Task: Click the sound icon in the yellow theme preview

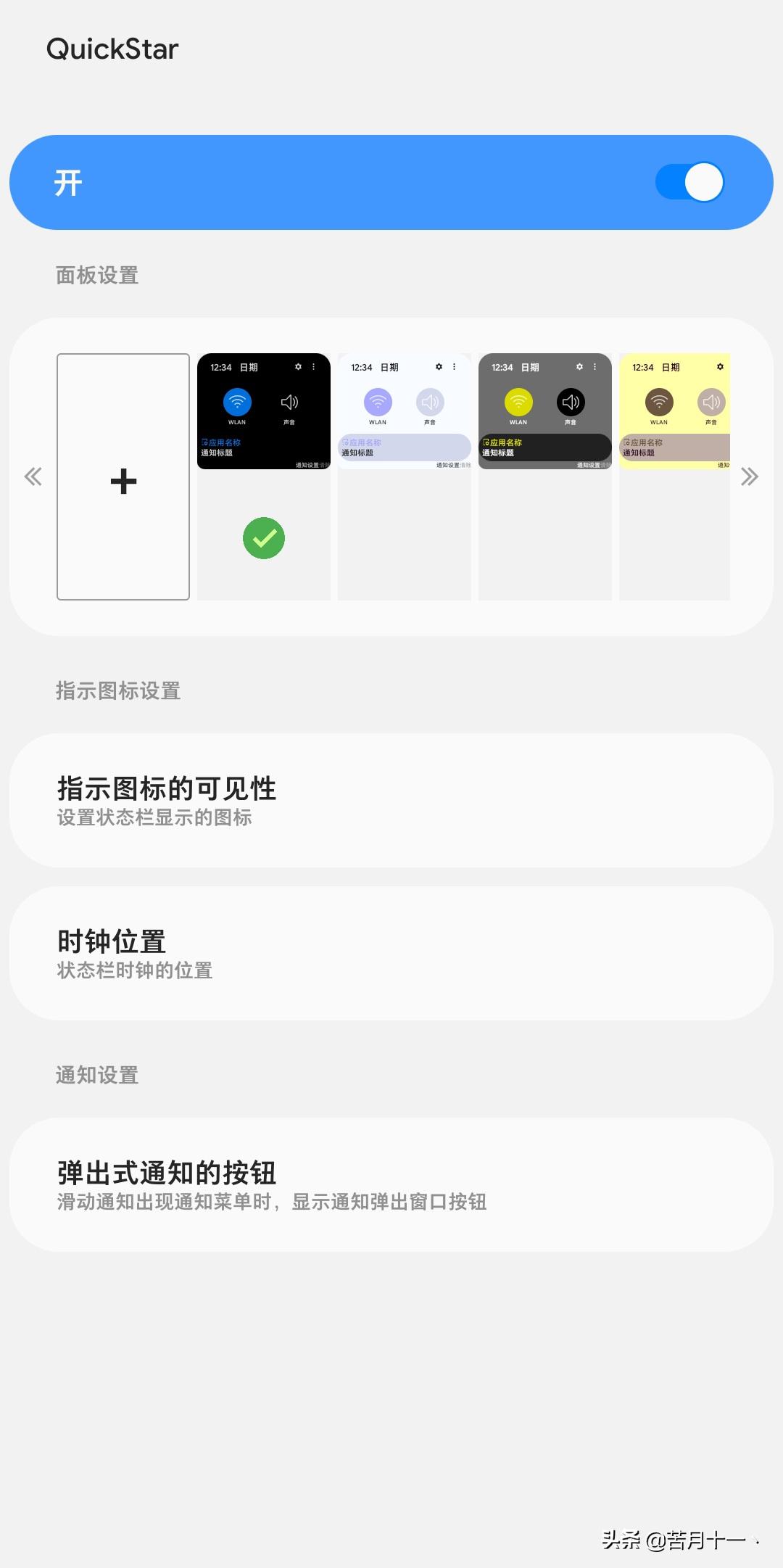Action: coord(710,403)
